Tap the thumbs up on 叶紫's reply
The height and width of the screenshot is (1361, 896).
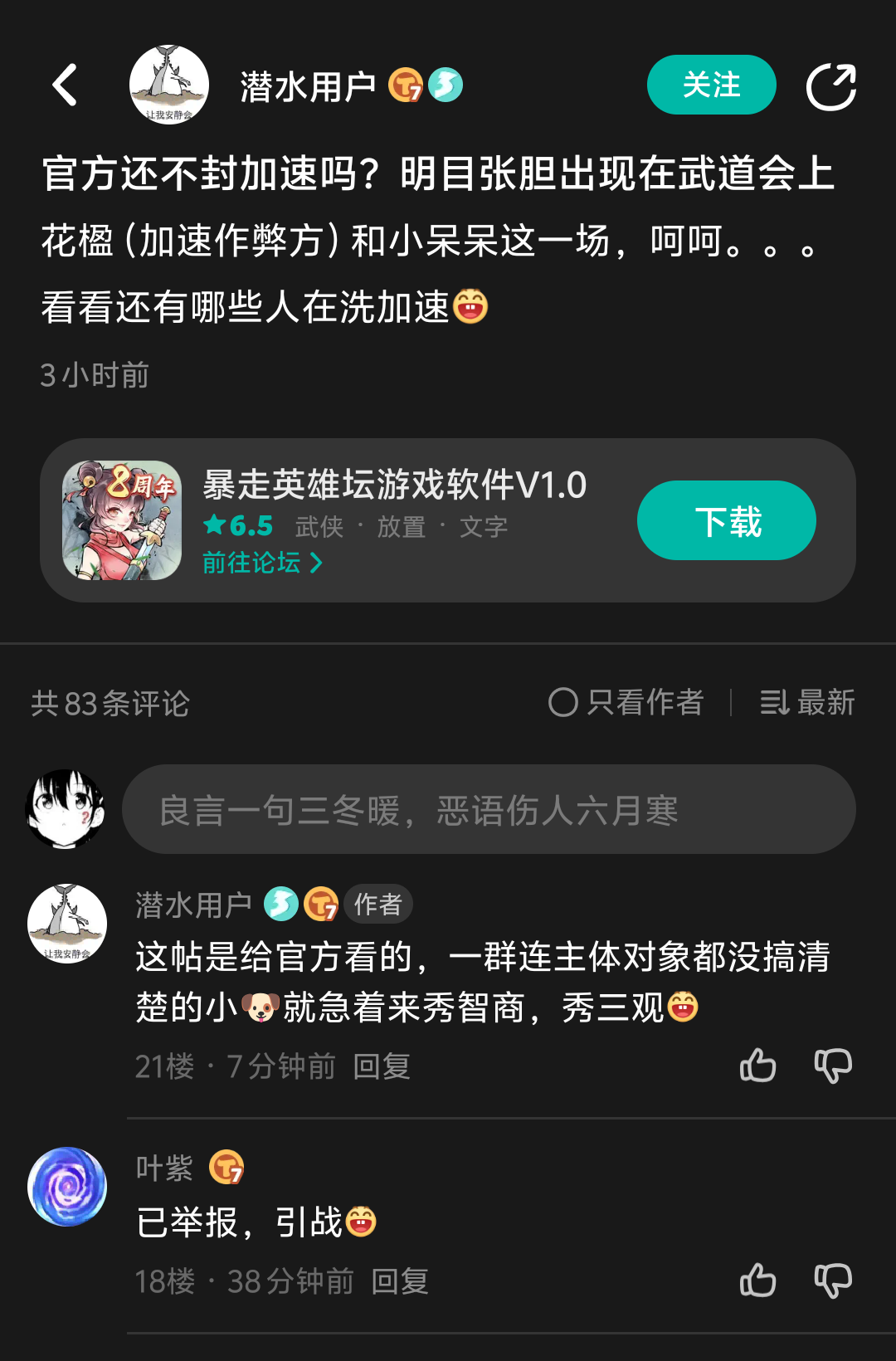pos(757,1281)
